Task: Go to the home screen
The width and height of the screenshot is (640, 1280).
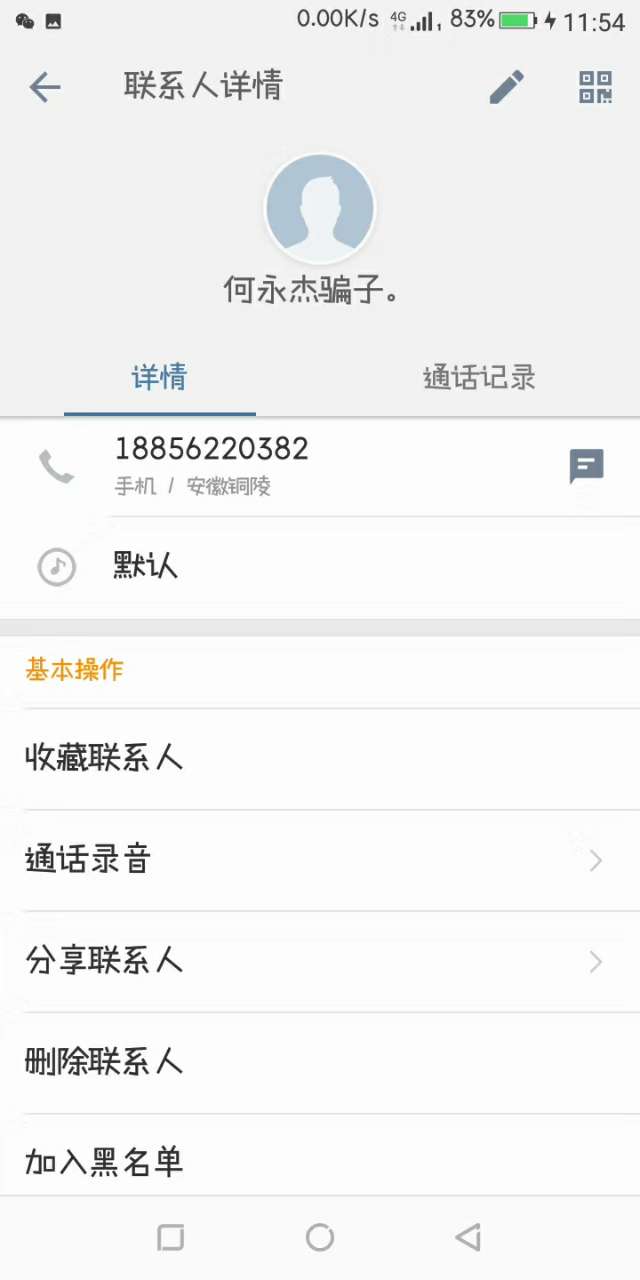Action: click(x=320, y=1238)
